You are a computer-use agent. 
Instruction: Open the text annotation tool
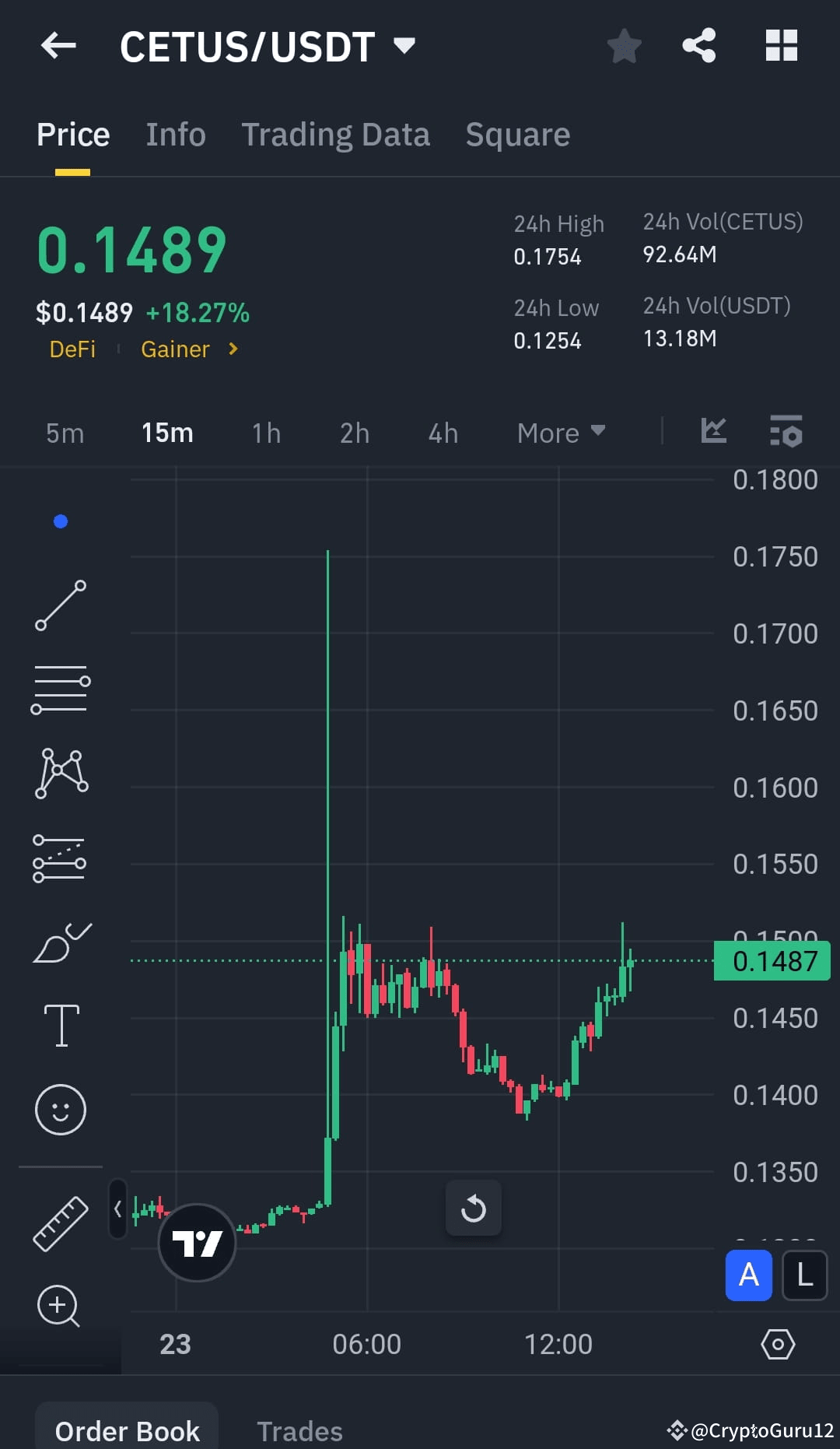[61, 1026]
